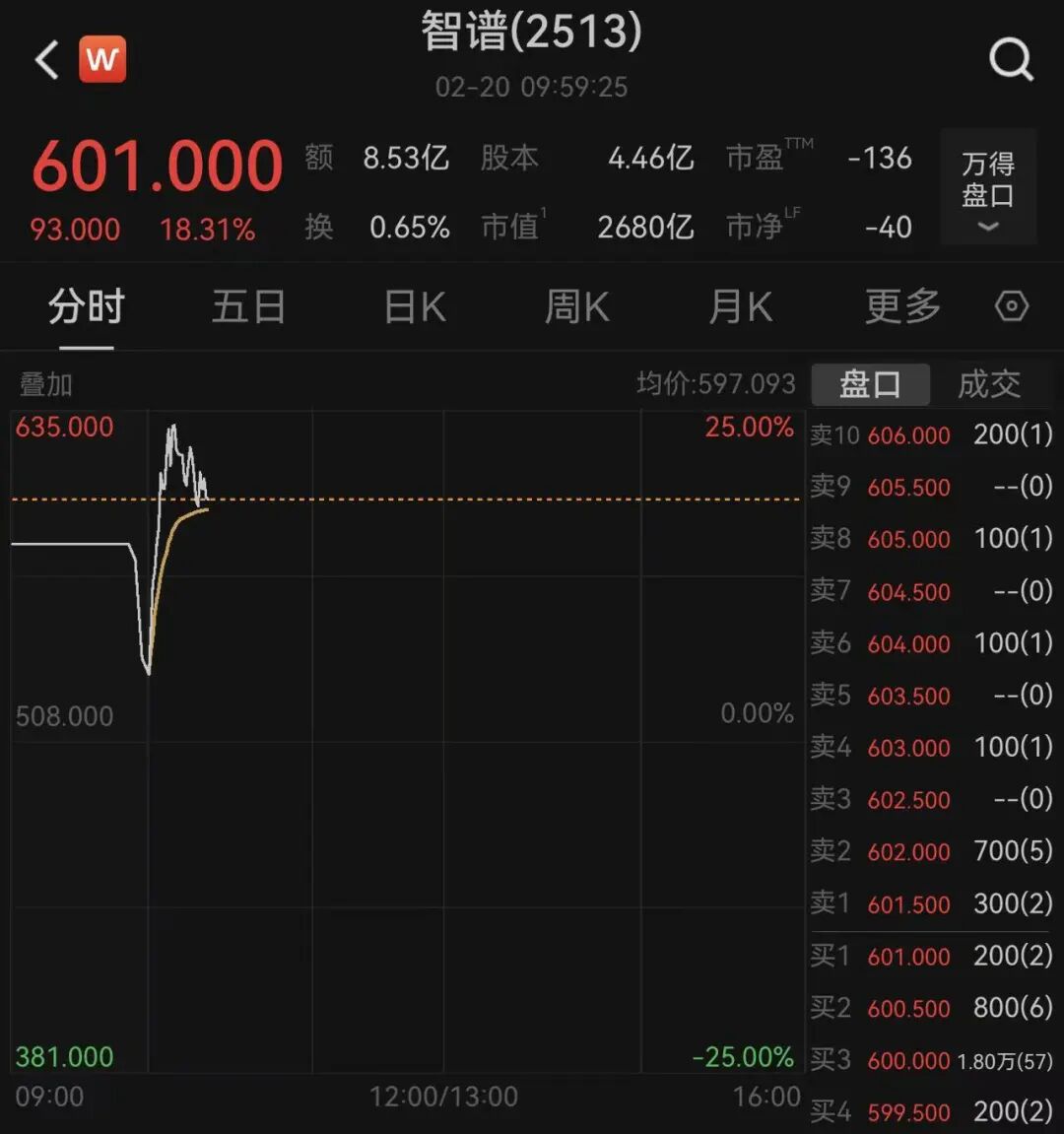
Task: Switch to the 成交 trades list
Action: tap(989, 384)
